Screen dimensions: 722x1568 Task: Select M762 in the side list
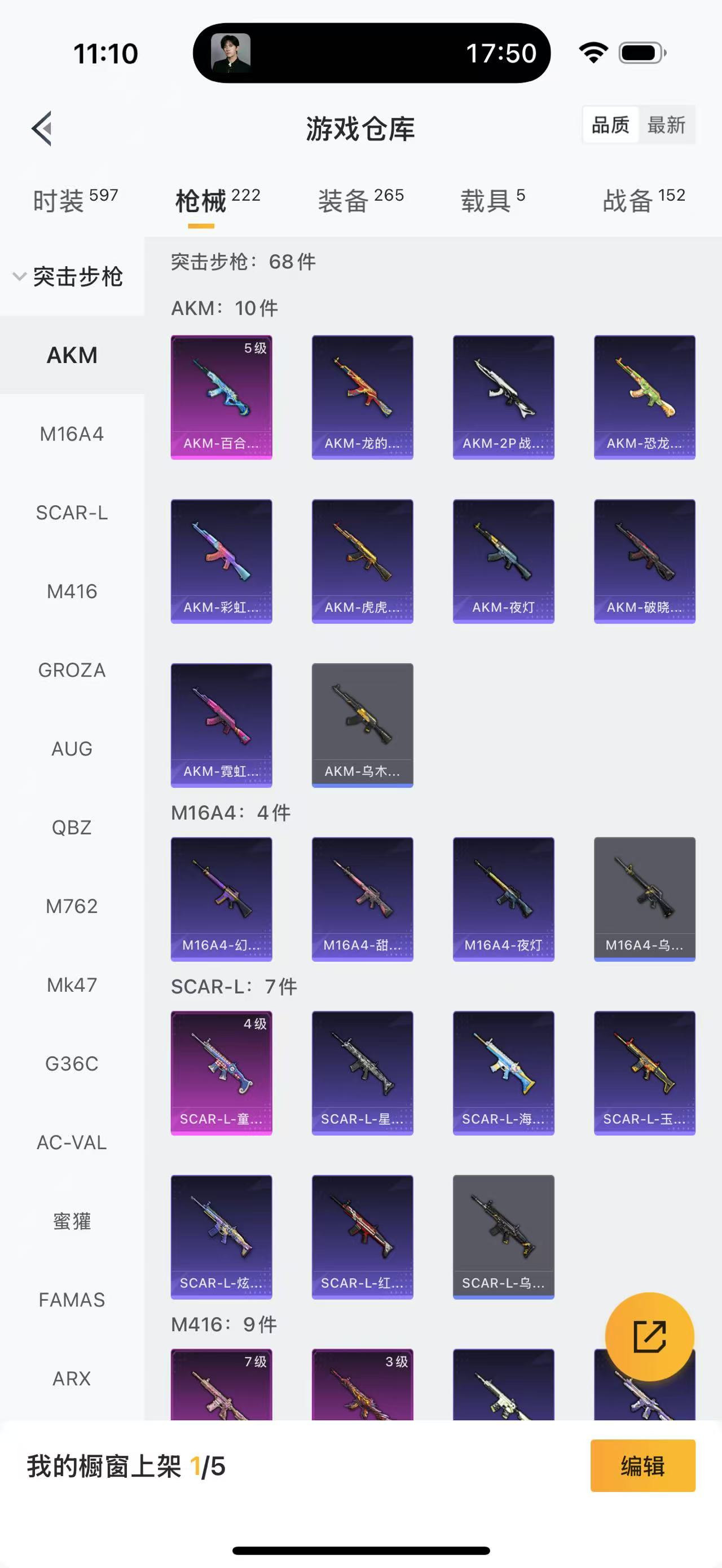(x=72, y=906)
